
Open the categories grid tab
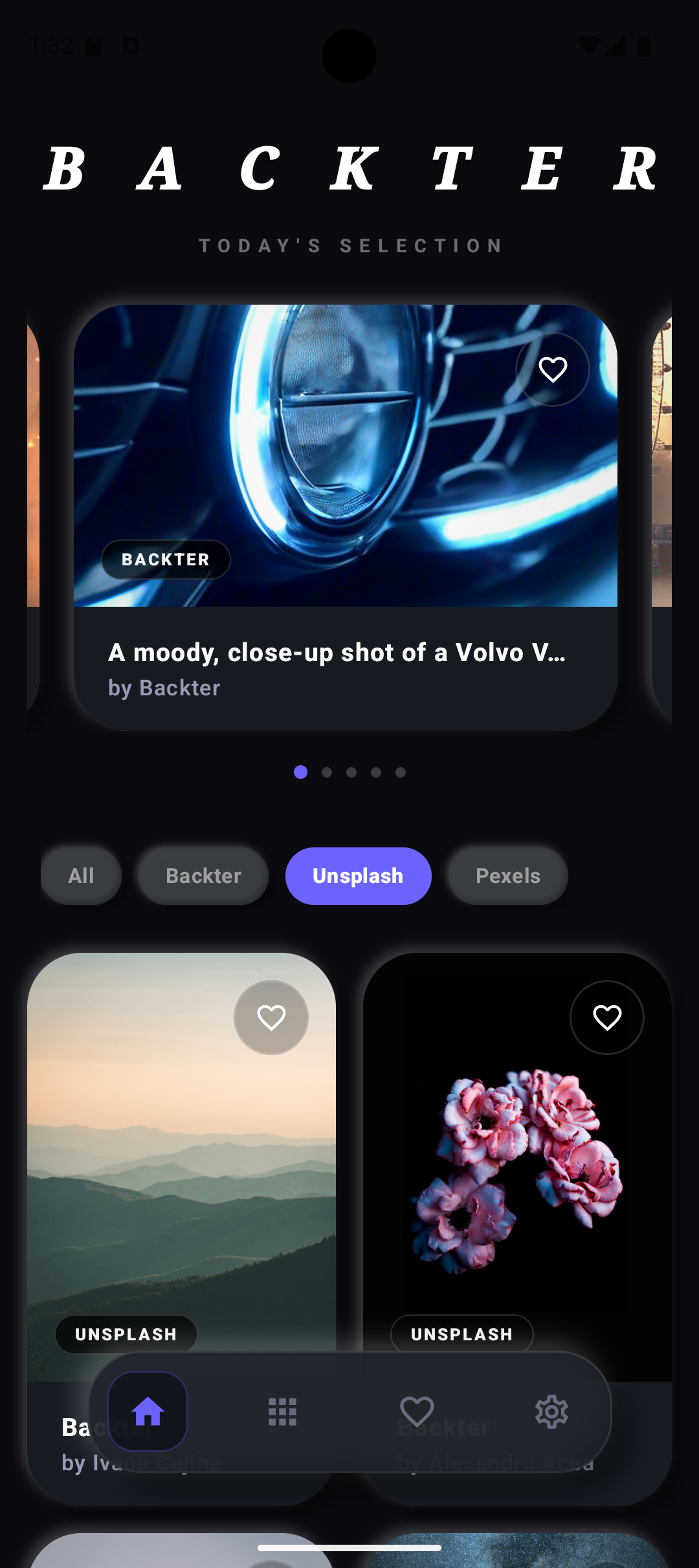(x=282, y=1411)
